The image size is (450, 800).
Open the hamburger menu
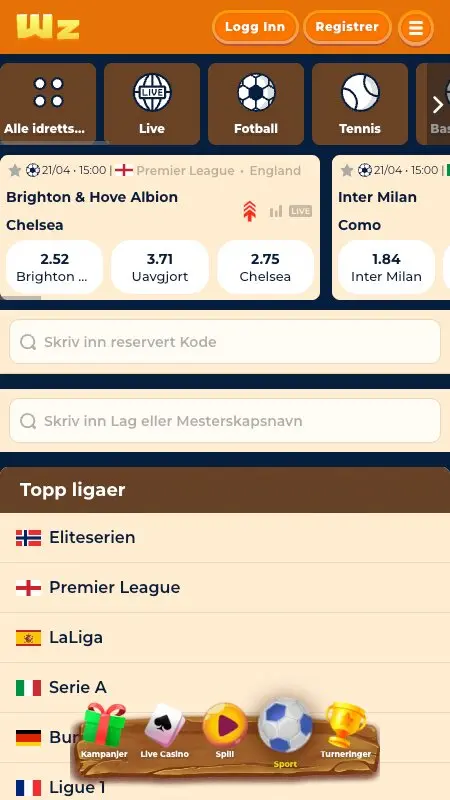point(416,28)
